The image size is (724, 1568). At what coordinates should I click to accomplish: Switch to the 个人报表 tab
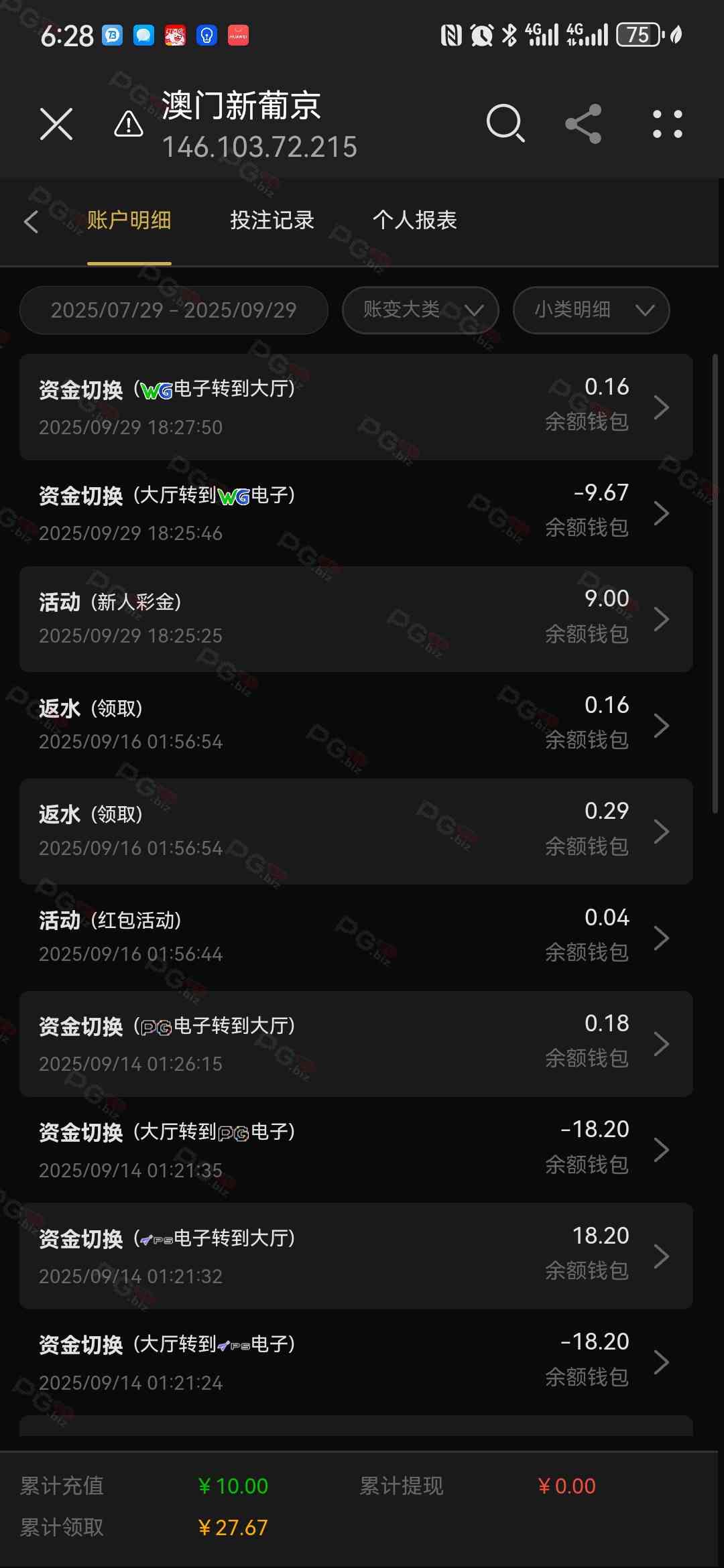pyautogui.click(x=414, y=220)
